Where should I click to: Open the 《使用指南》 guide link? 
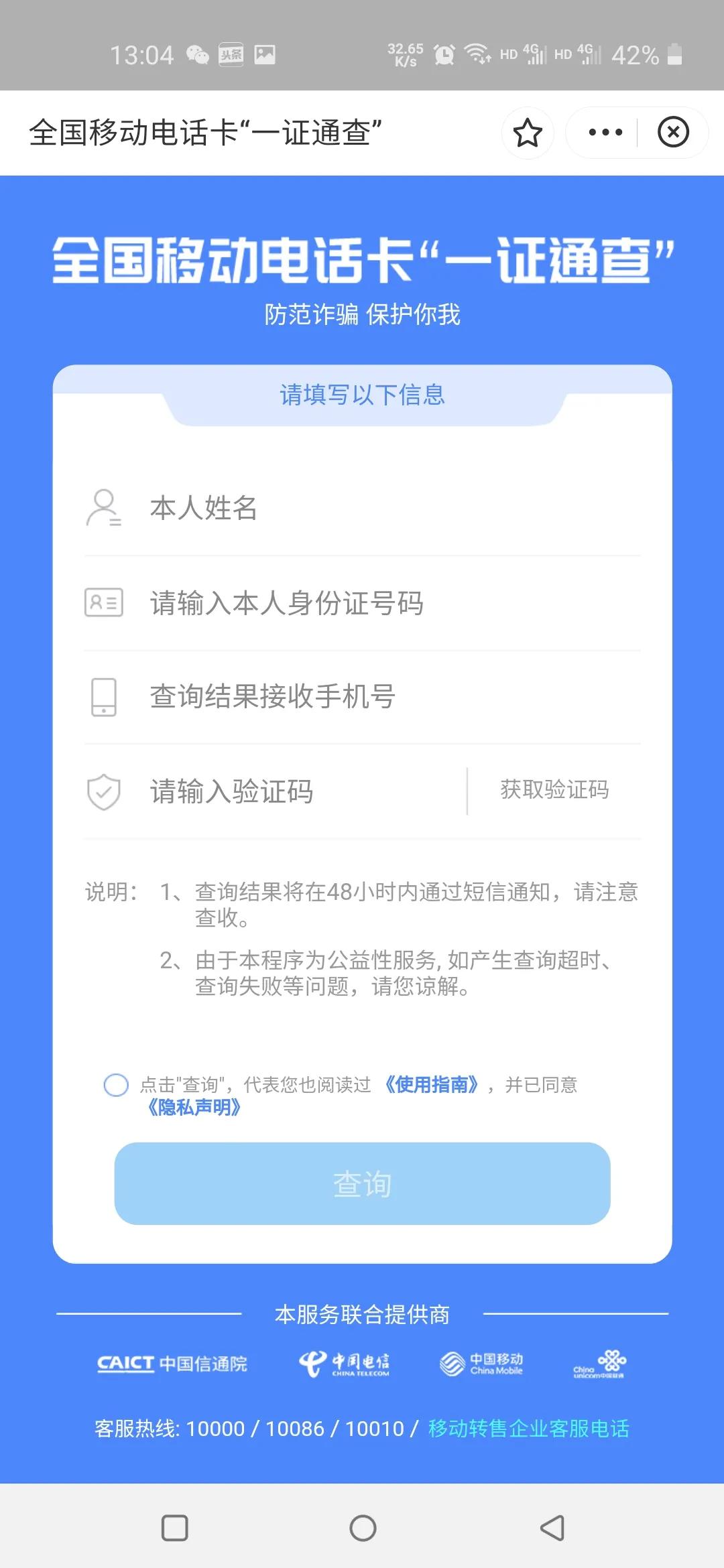(432, 1082)
